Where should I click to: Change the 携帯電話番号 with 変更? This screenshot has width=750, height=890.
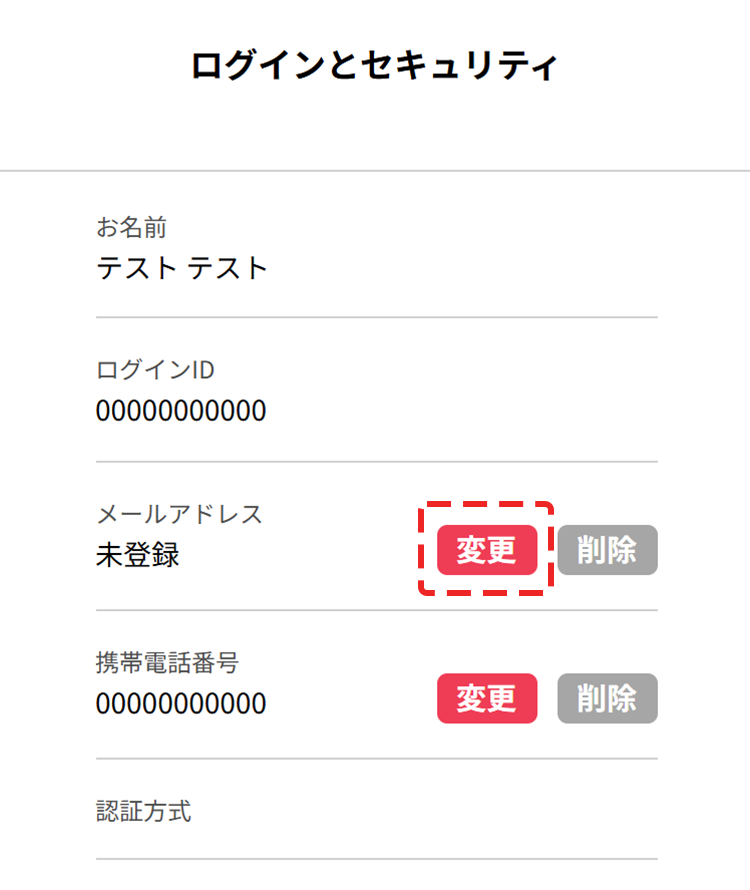[x=487, y=698]
